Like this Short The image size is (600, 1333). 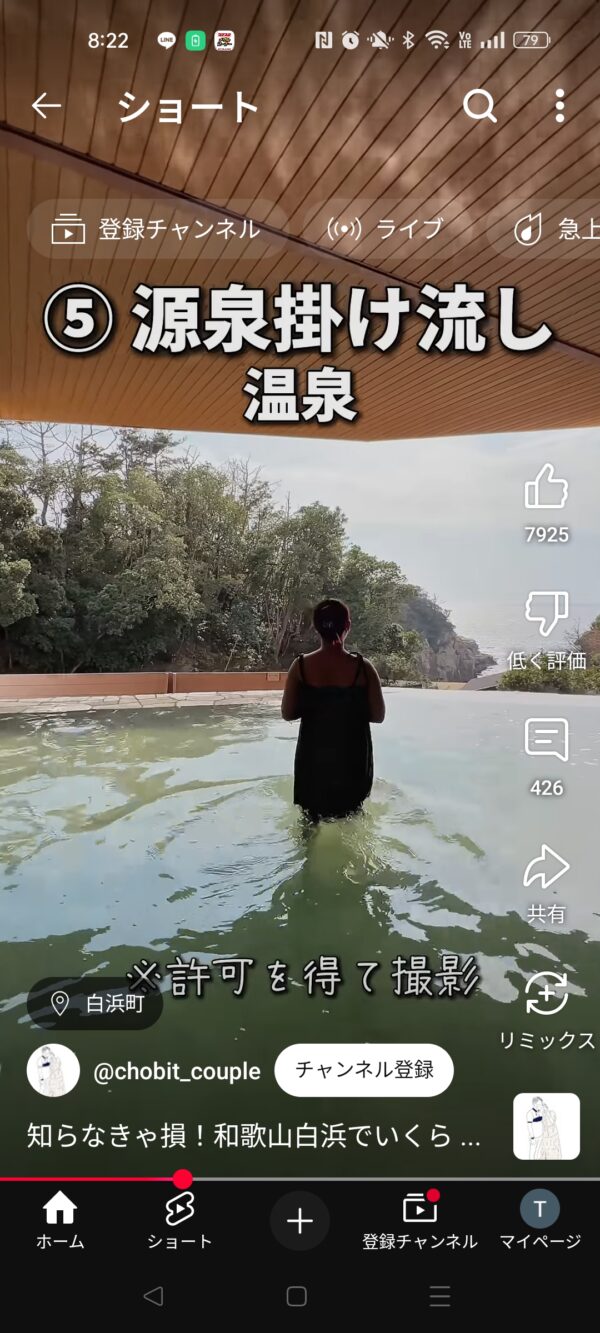[x=546, y=490]
